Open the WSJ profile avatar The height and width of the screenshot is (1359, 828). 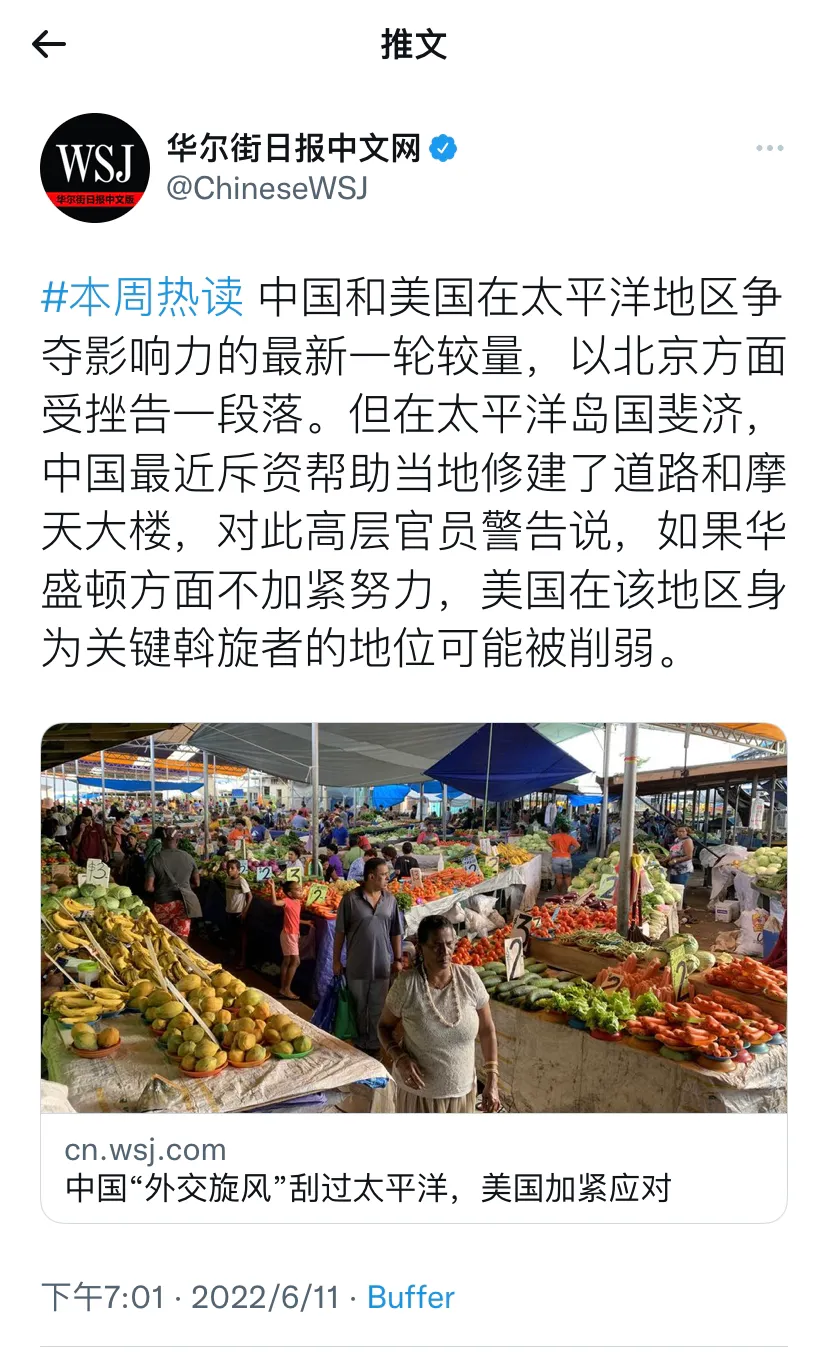pyautogui.click(x=95, y=167)
